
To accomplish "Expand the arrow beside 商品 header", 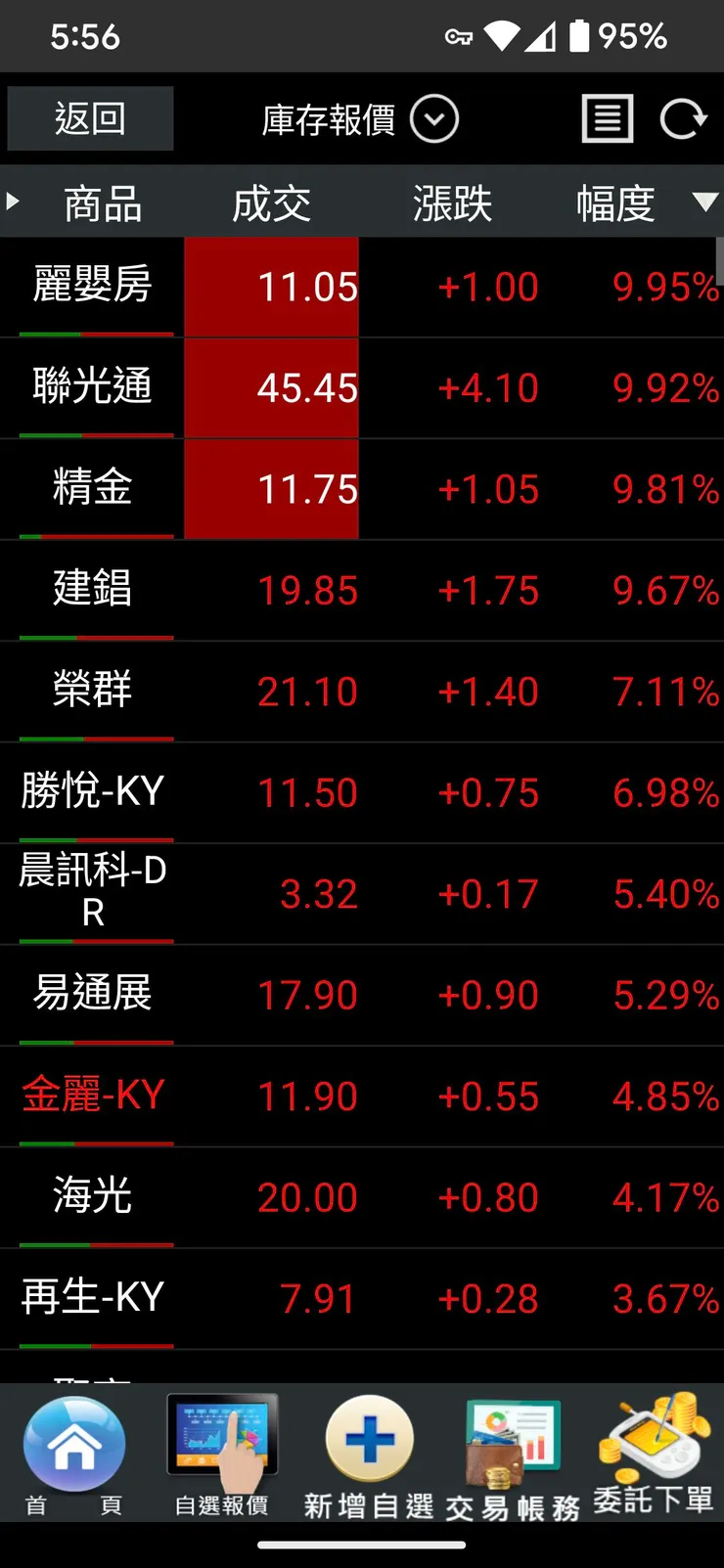I will point(14,202).
